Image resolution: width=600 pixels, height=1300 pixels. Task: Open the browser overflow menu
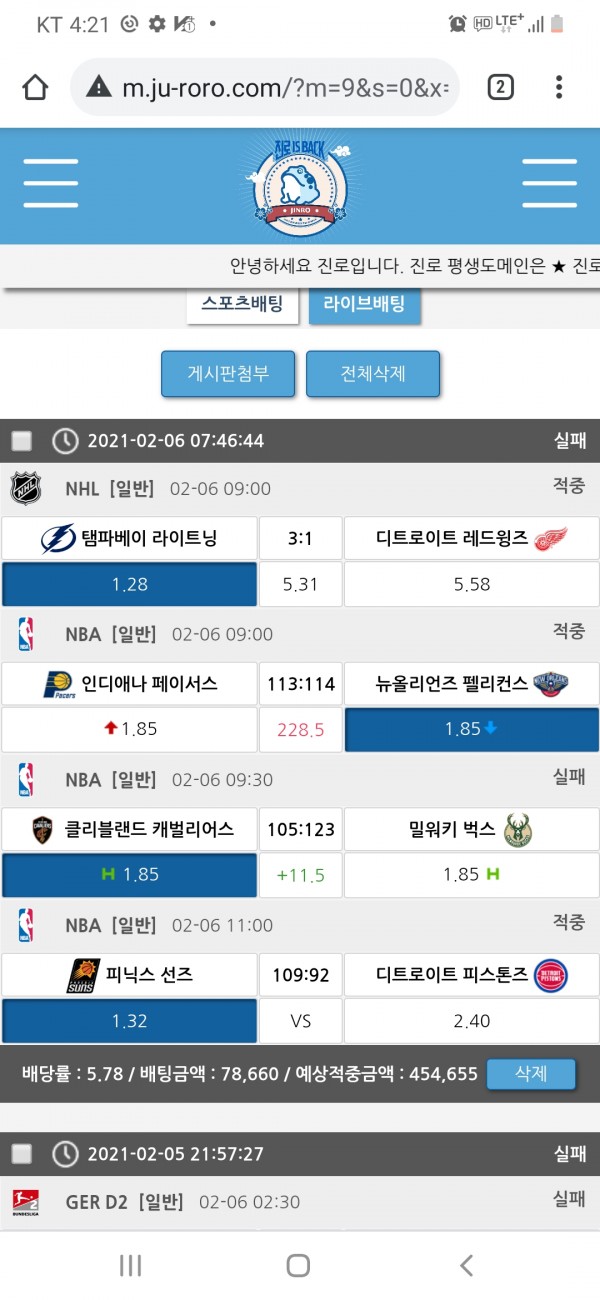[x=559, y=88]
